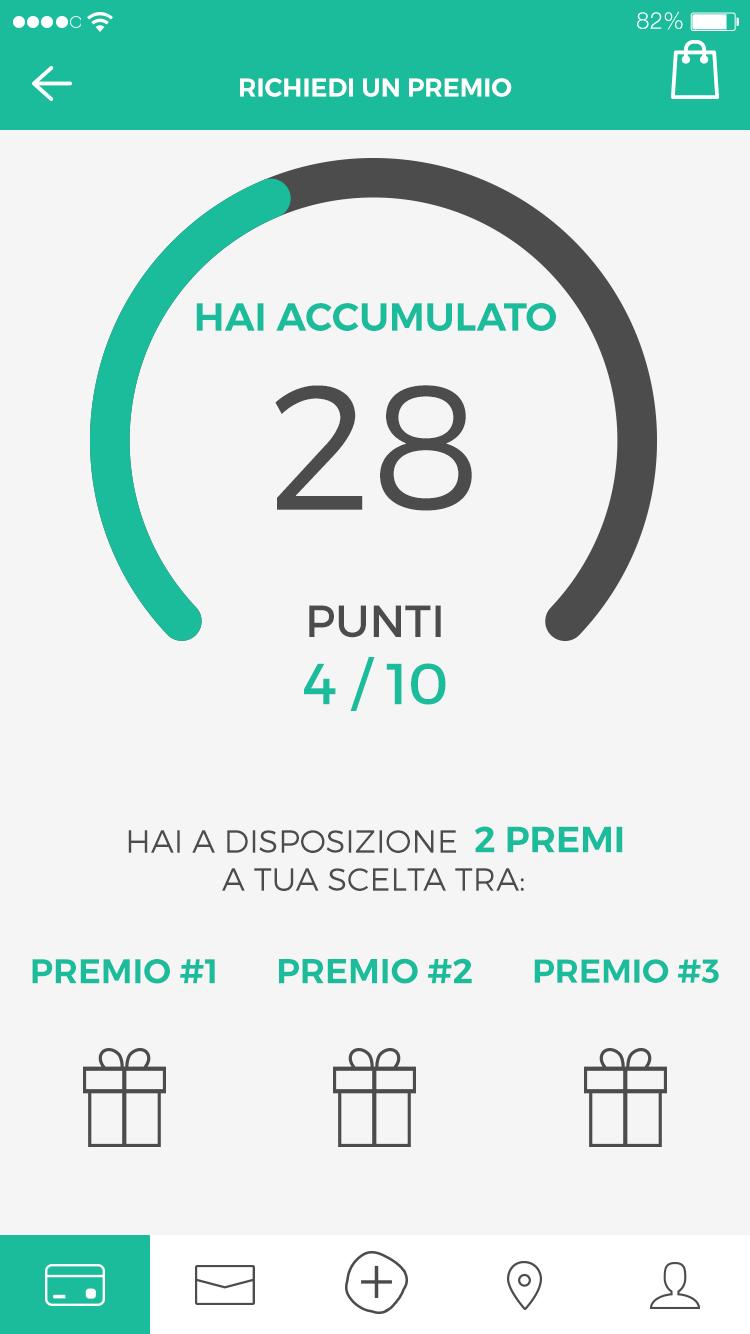Switch to the profile tab
The height and width of the screenshot is (1334, 750).
pos(675,1284)
